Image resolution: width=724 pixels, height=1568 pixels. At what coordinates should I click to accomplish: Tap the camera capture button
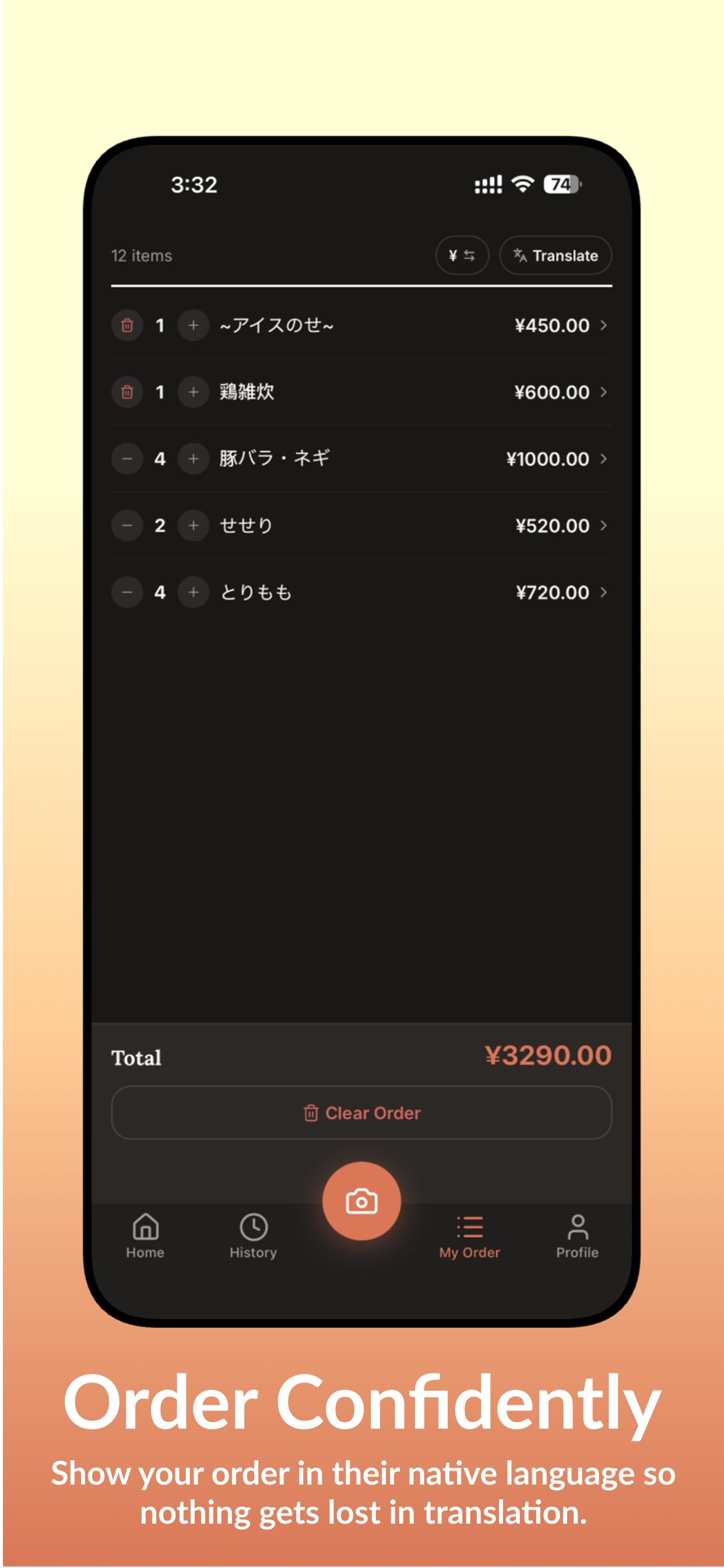(361, 1199)
